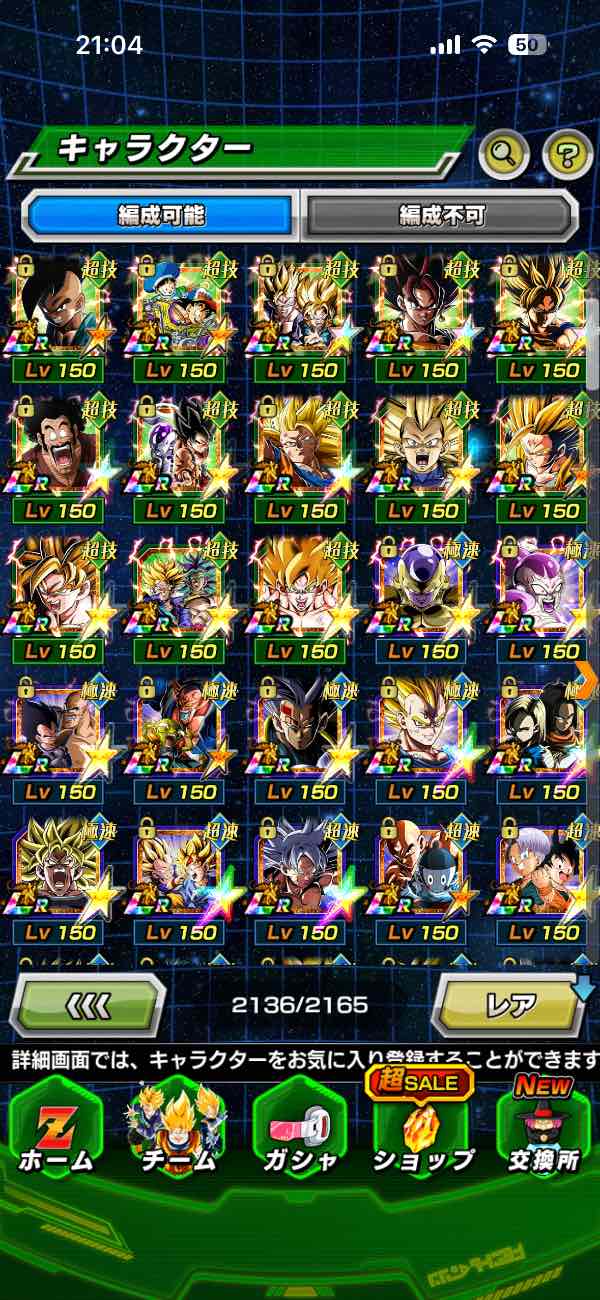Go back with the triple-arrow button
This screenshot has height=1300, width=600.
point(87,1004)
